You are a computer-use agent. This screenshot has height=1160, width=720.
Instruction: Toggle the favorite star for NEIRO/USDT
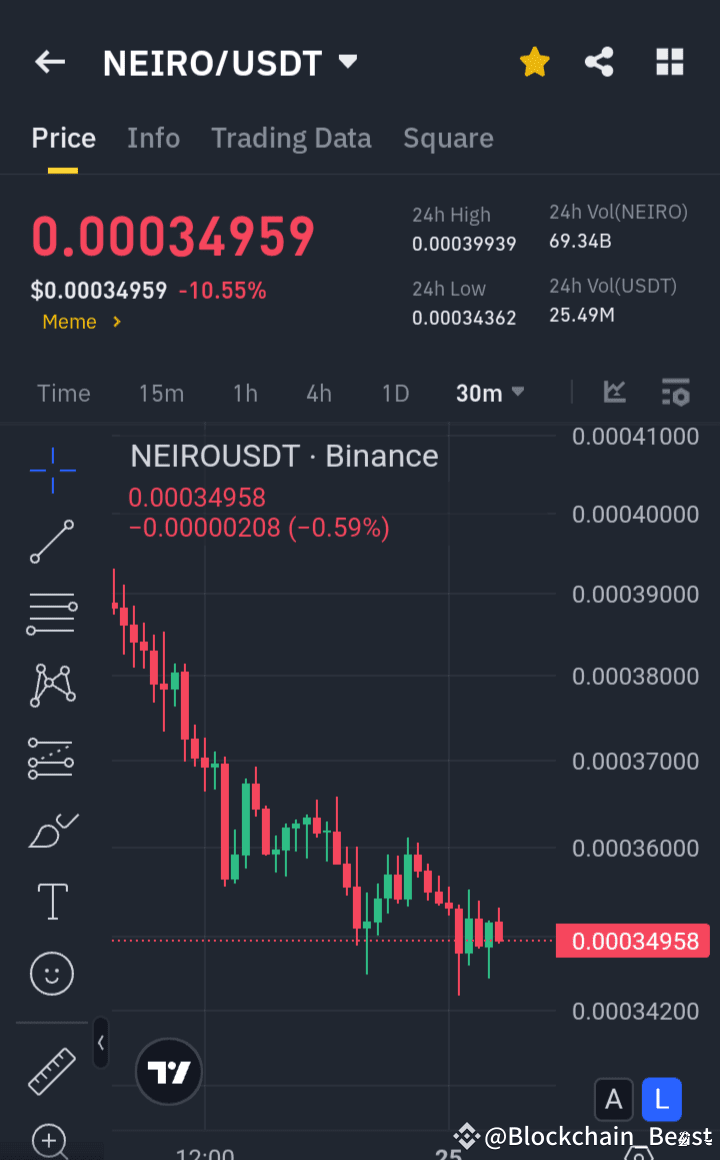coord(534,62)
